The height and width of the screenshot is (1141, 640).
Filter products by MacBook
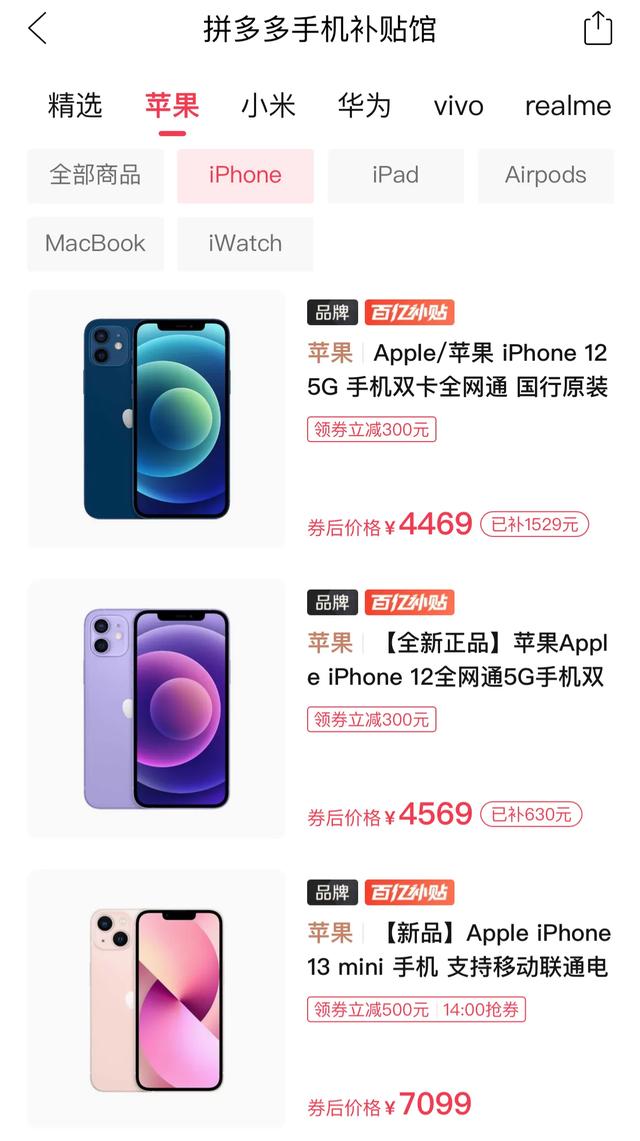[x=95, y=244]
